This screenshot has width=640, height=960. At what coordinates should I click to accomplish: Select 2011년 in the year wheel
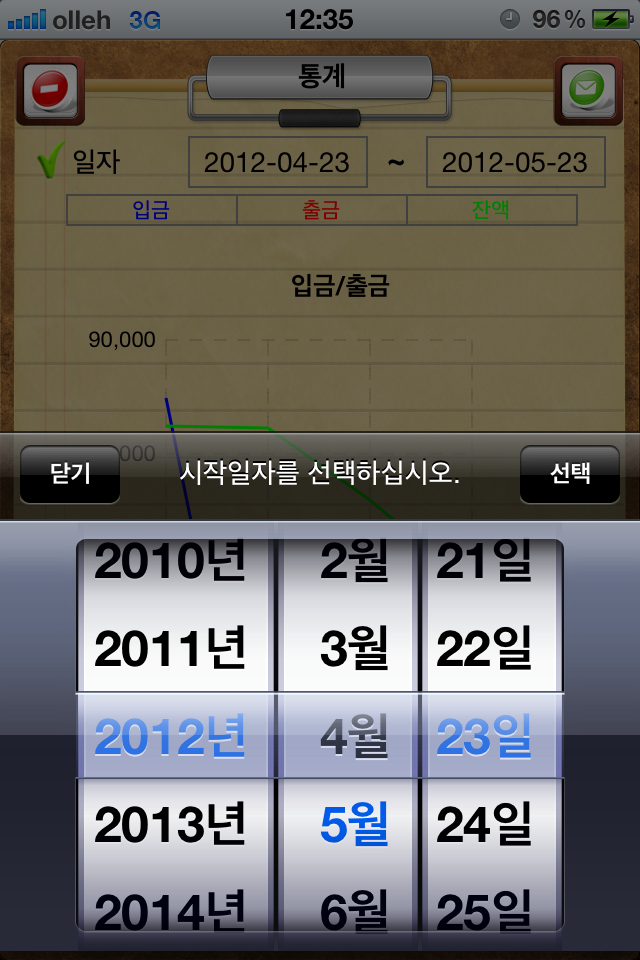point(170,650)
